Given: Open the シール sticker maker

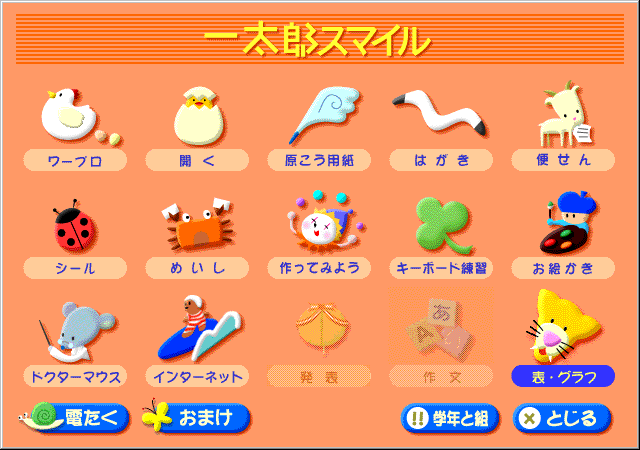Looking at the screenshot, I should [x=75, y=268].
